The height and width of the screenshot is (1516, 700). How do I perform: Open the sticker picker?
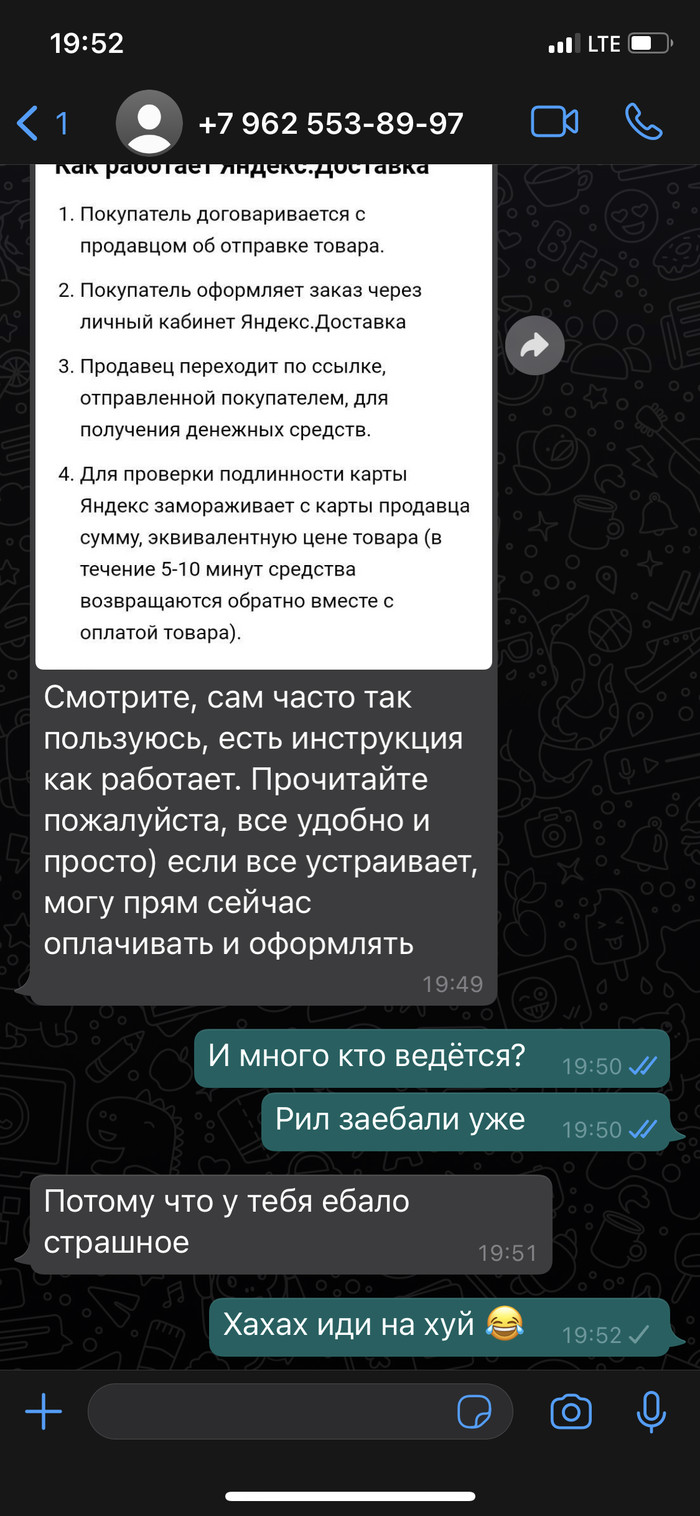(474, 1412)
